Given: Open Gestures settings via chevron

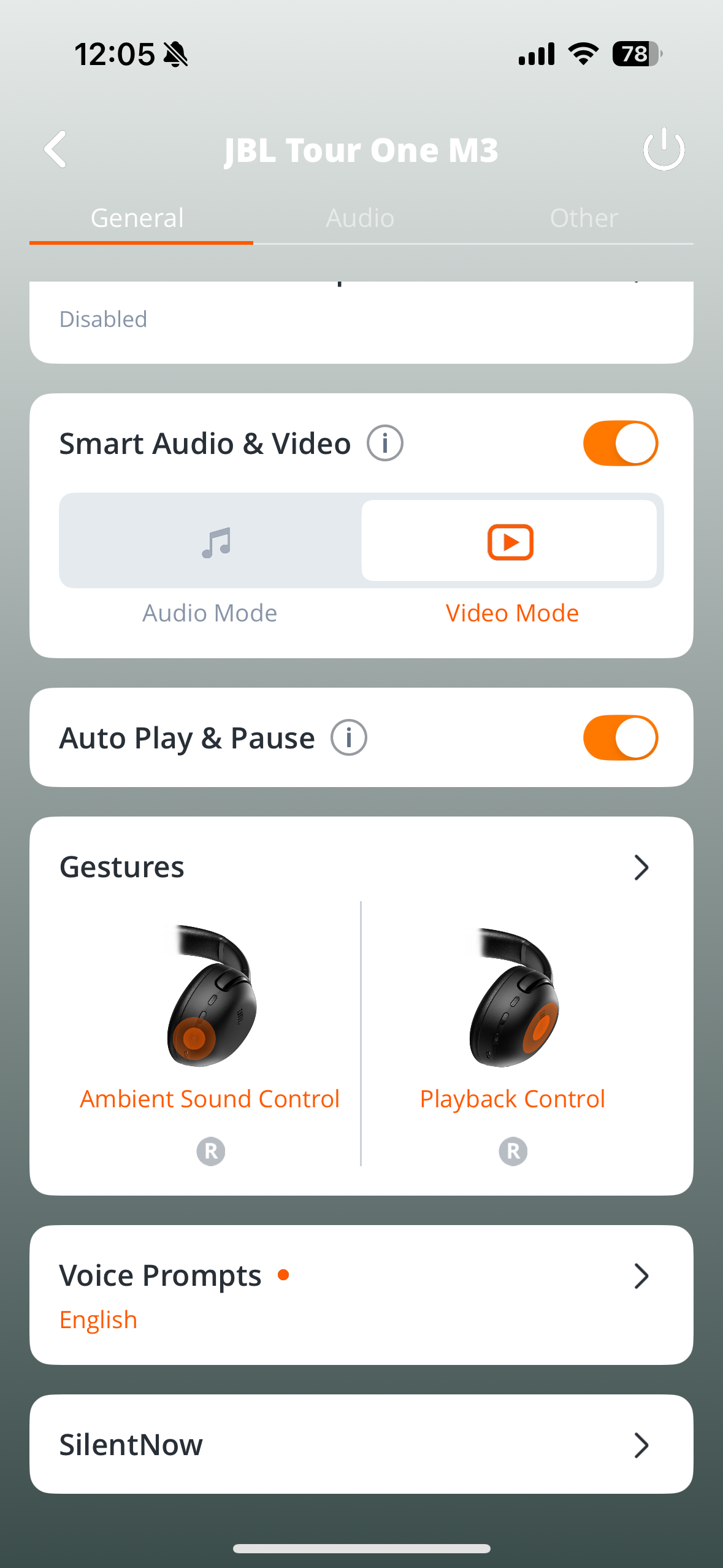Looking at the screenshot, I should point(641,867).
